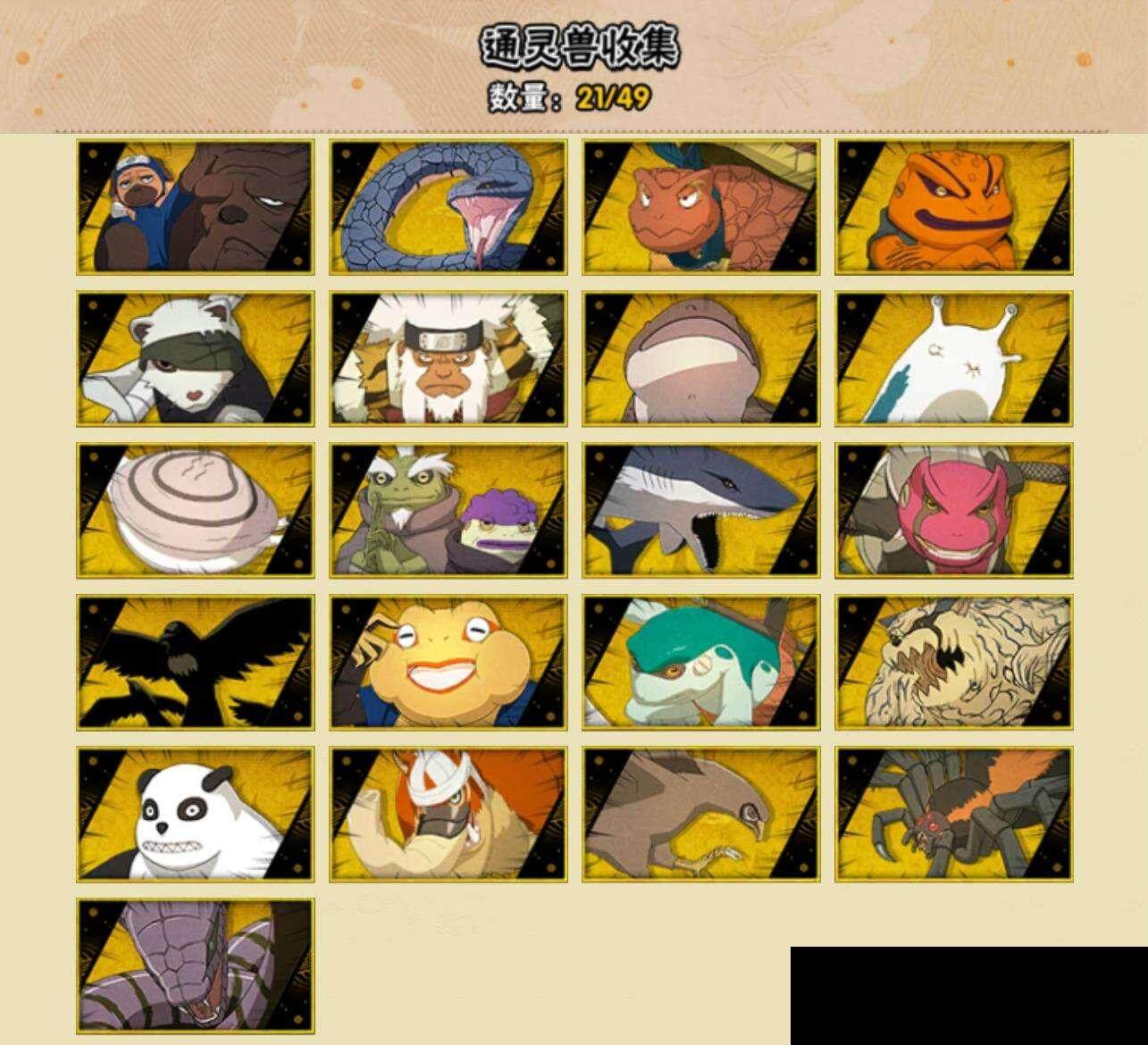Open the orange toad Gamabunta card
This screenshot has height=1045, width=1148.
coord(954,207)
